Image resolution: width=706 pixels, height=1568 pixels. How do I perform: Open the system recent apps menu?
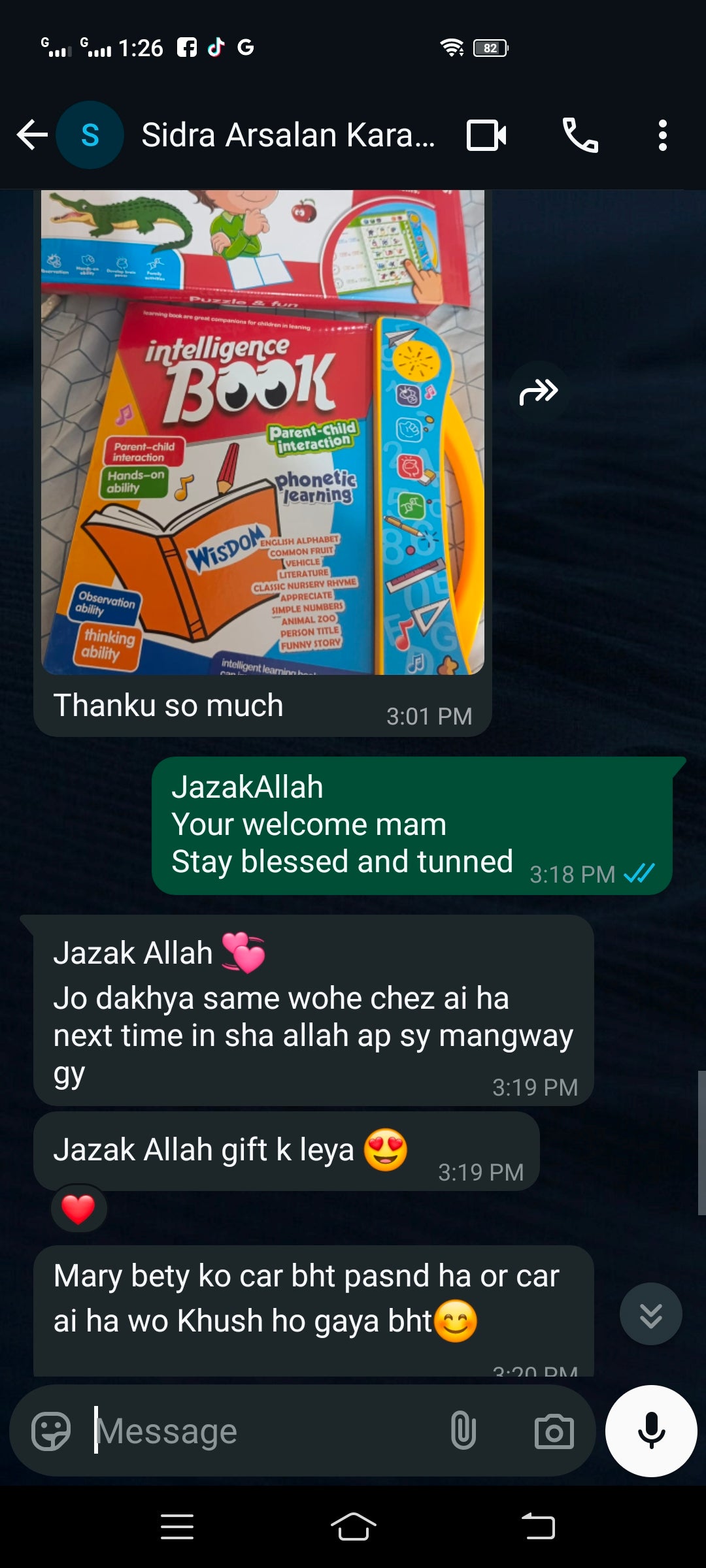click(177, 1527)
